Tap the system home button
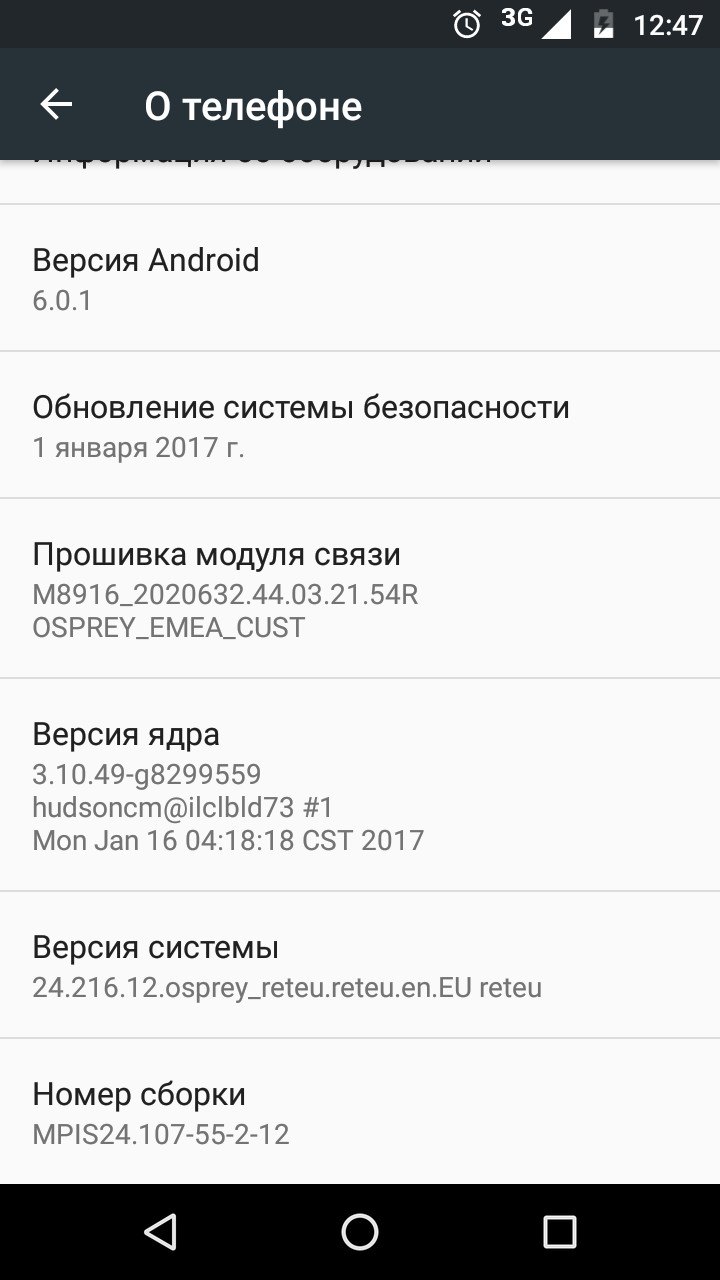720x1280 pixels. (360, 1232)
